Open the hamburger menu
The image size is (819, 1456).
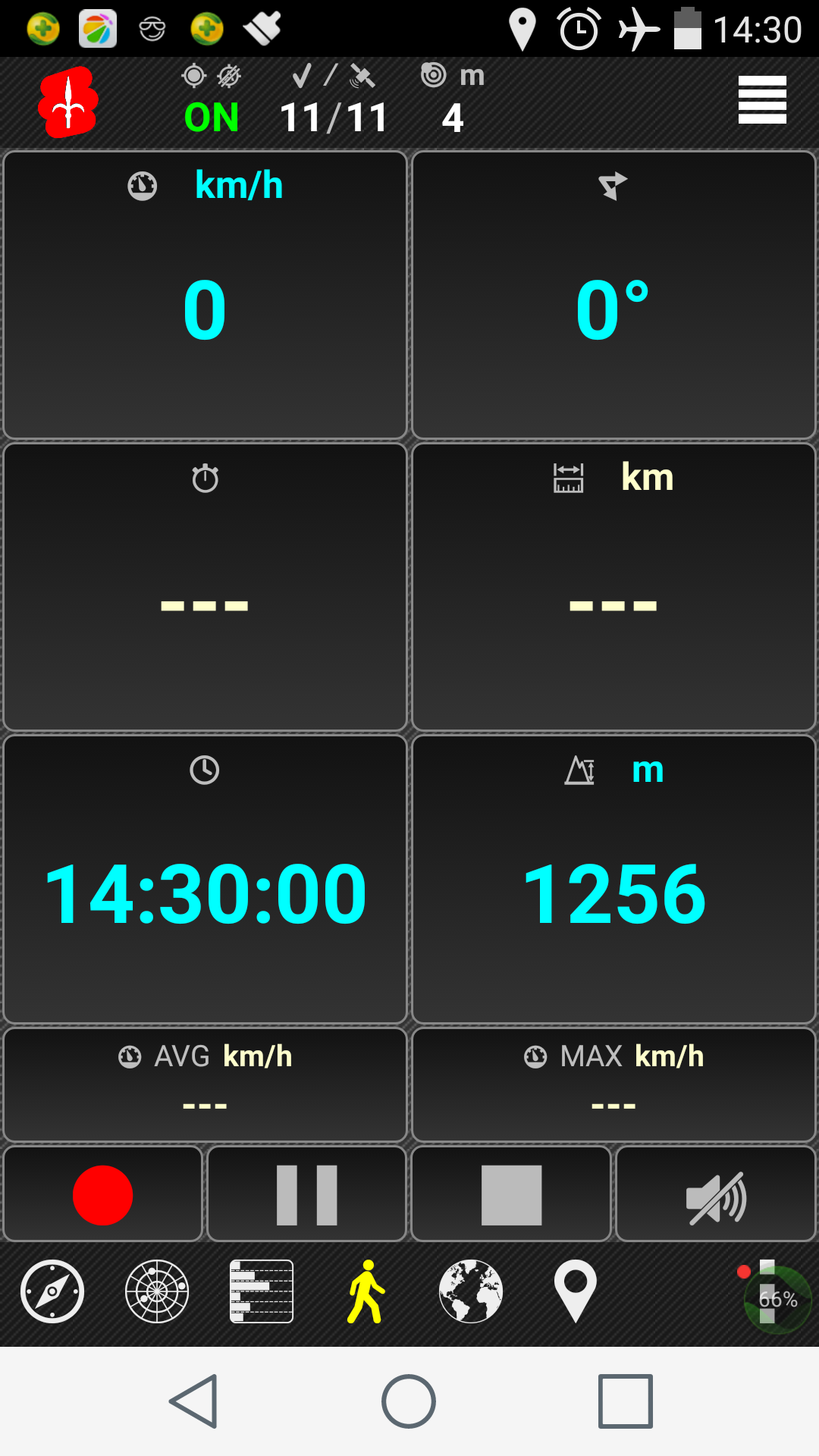point(762,99)
